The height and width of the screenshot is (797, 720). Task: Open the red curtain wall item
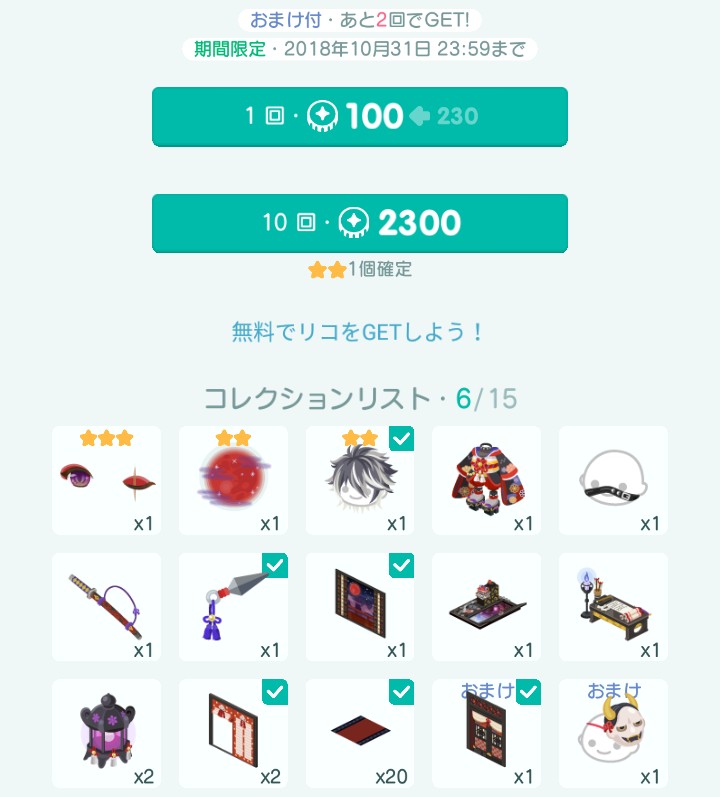pos(233,734)
